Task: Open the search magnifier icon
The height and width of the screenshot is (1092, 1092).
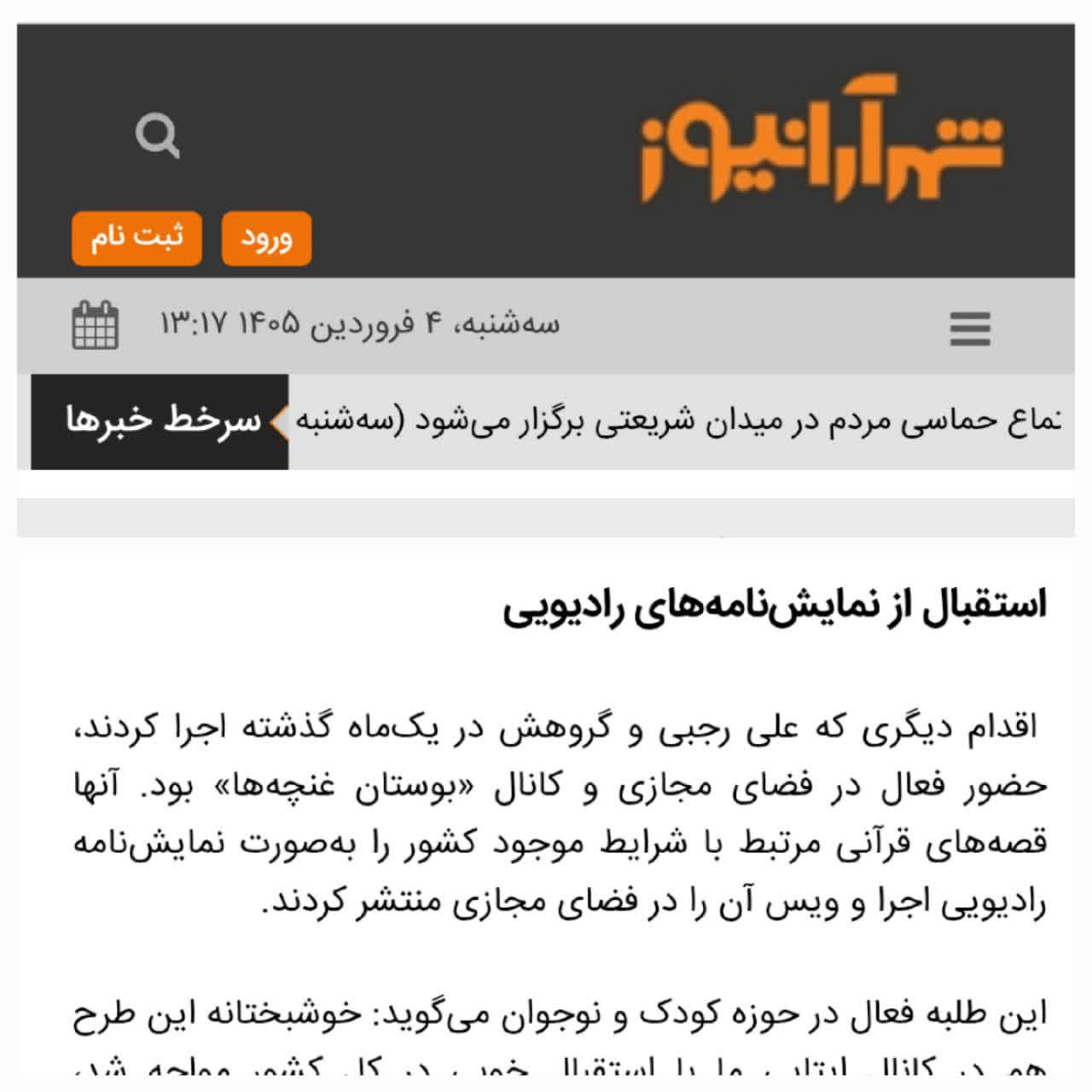Action: pyautogui.click(x=157, y=136)
